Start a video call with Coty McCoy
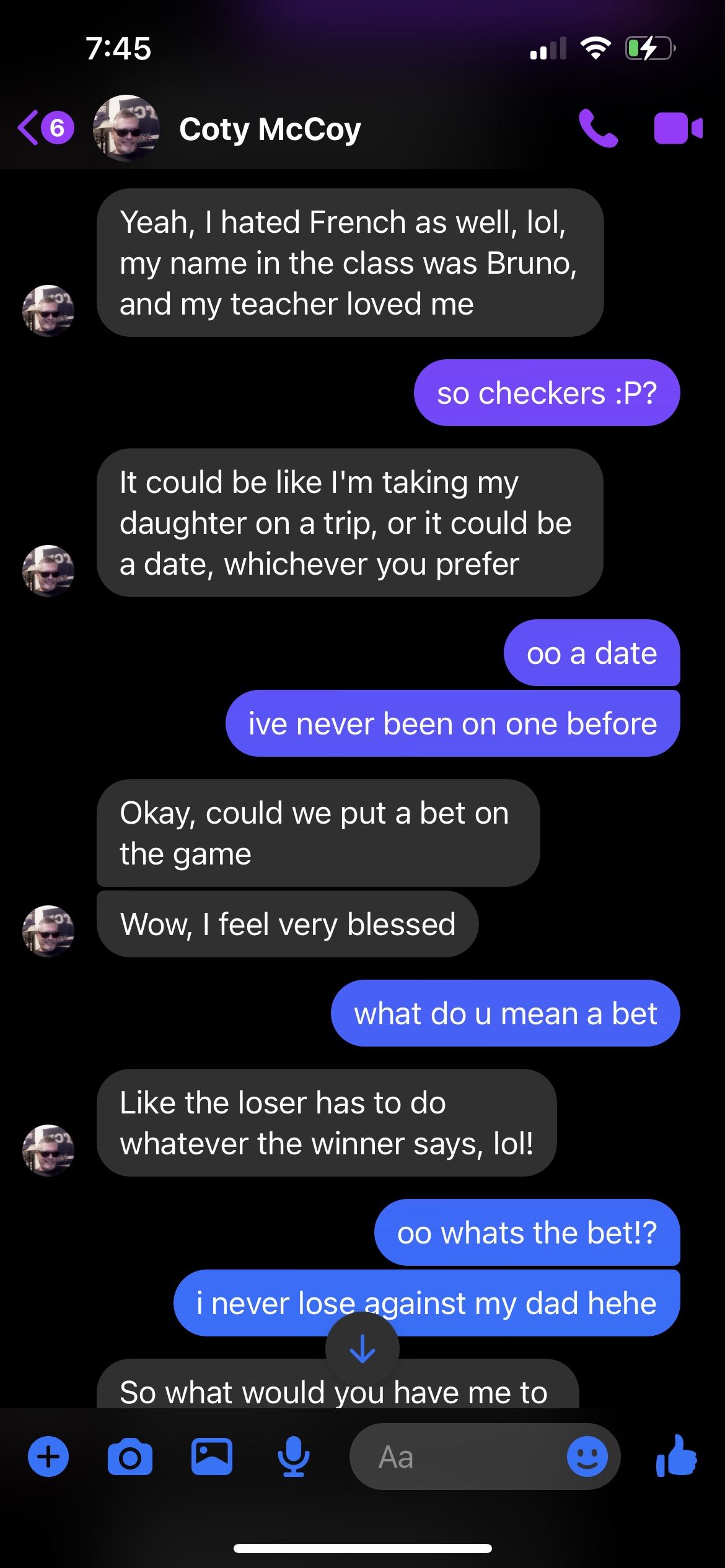Image resolution: width=725 pixels, height=1568 pixels. 678,128
